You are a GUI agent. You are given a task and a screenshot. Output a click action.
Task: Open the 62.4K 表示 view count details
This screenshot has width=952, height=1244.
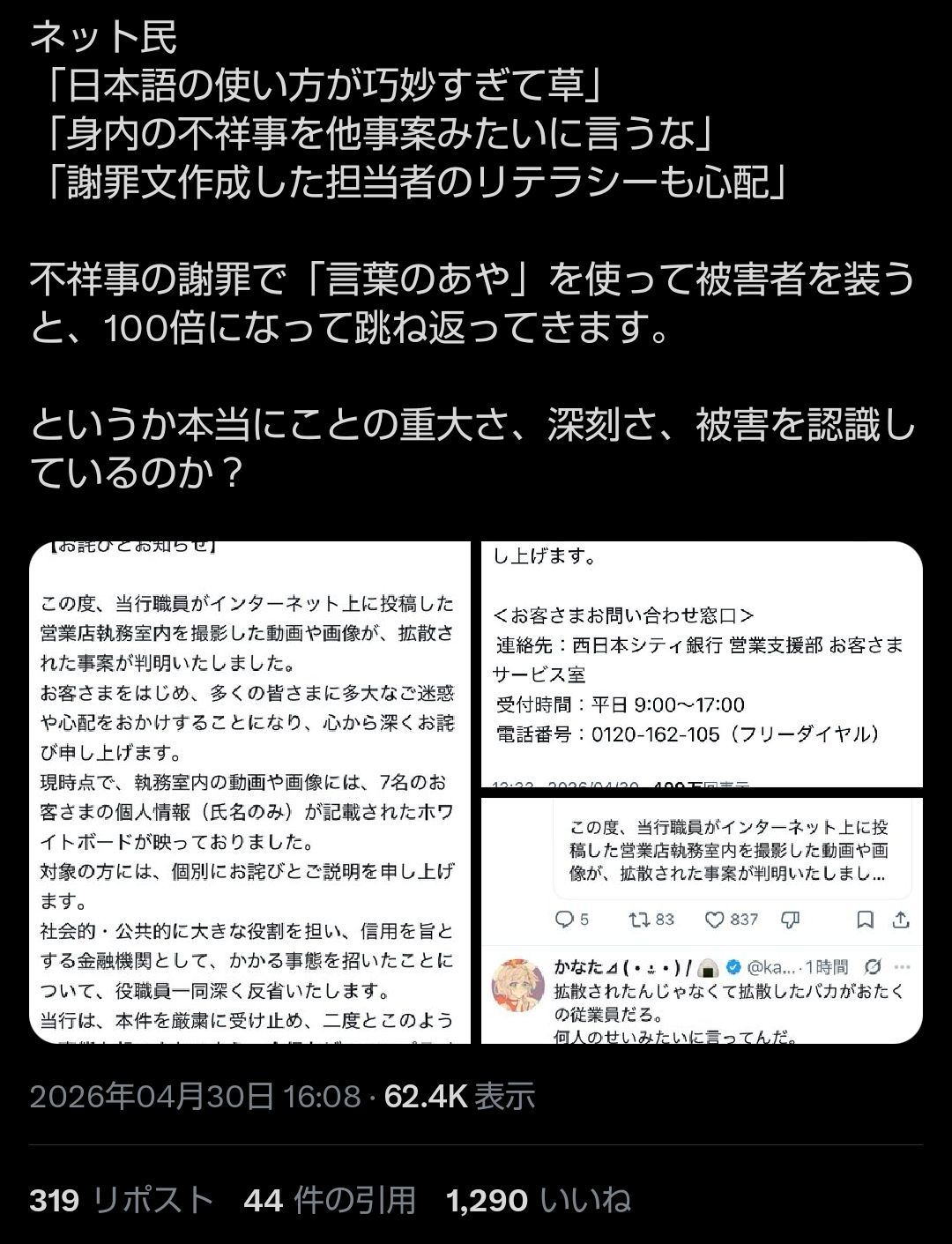pyautogui.click(x=459, y=1096)
